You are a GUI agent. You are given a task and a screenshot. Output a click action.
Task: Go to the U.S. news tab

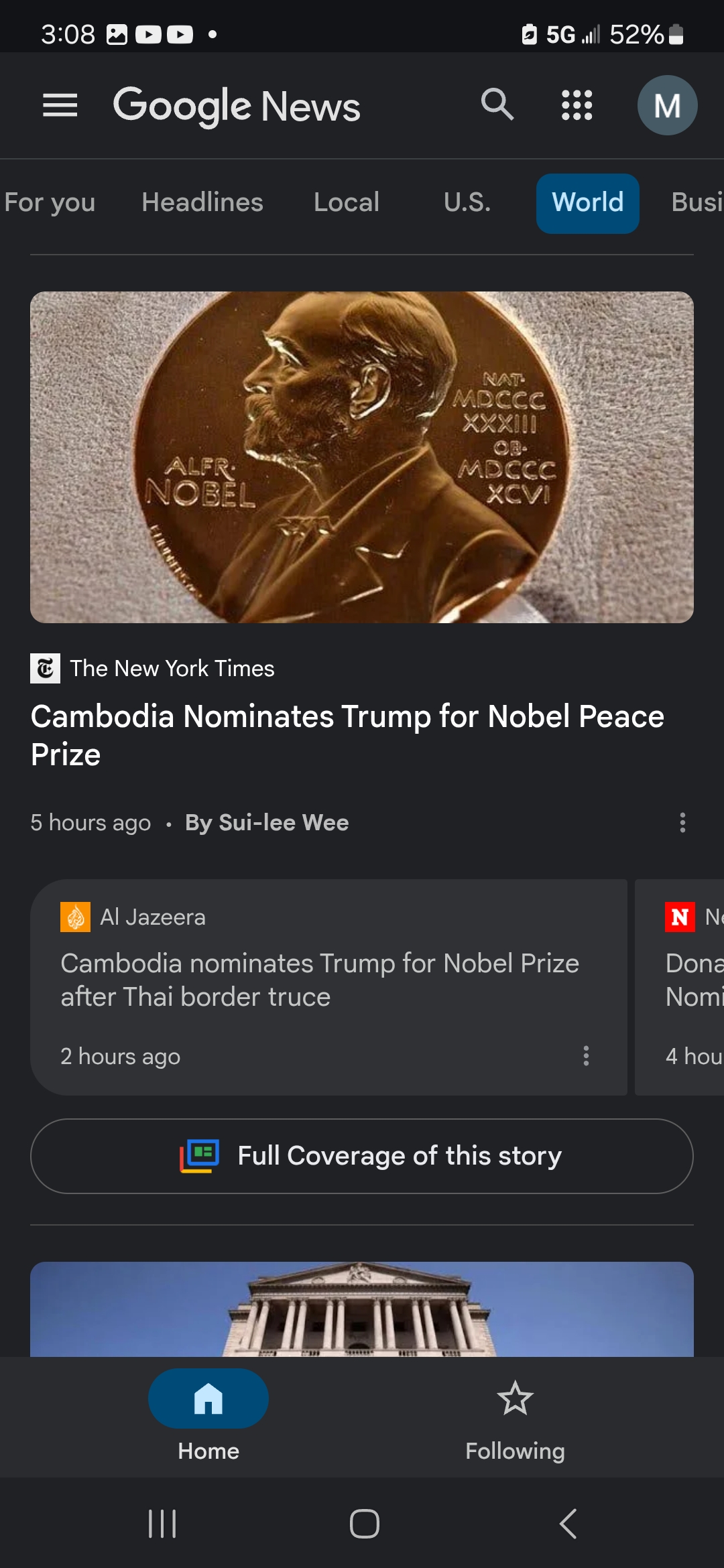coord(467,202)
